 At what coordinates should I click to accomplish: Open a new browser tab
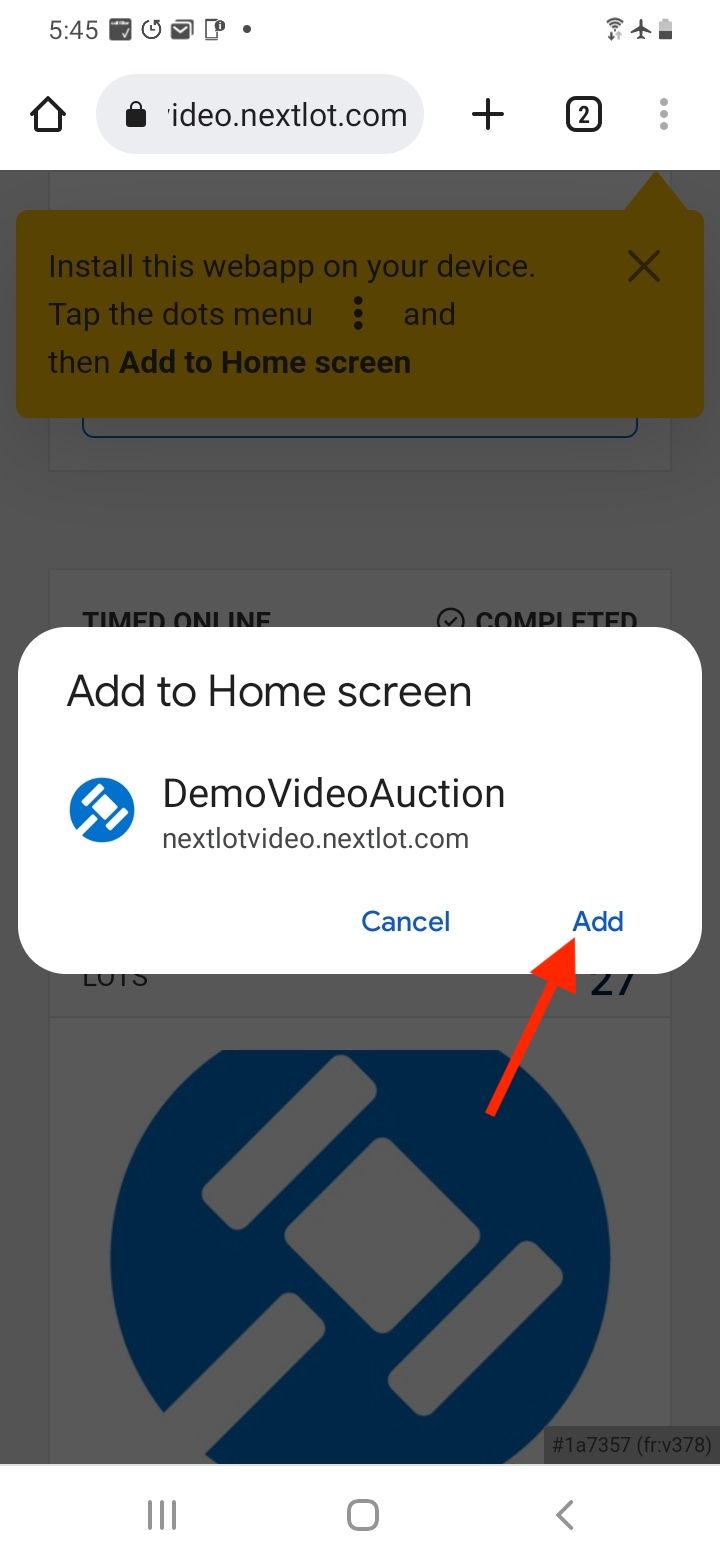pos(488,115)
